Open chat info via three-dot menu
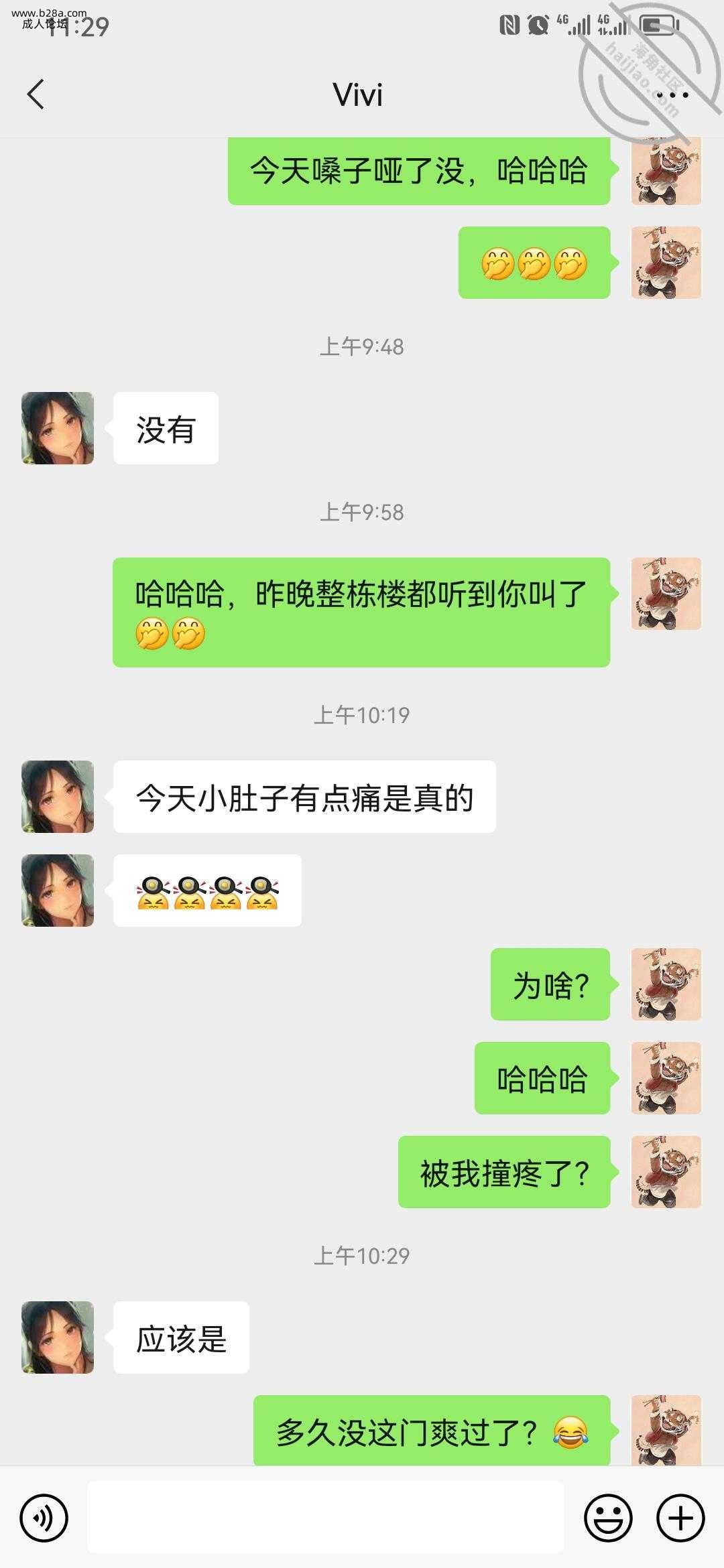724x1568 pixels. [673, 94]
